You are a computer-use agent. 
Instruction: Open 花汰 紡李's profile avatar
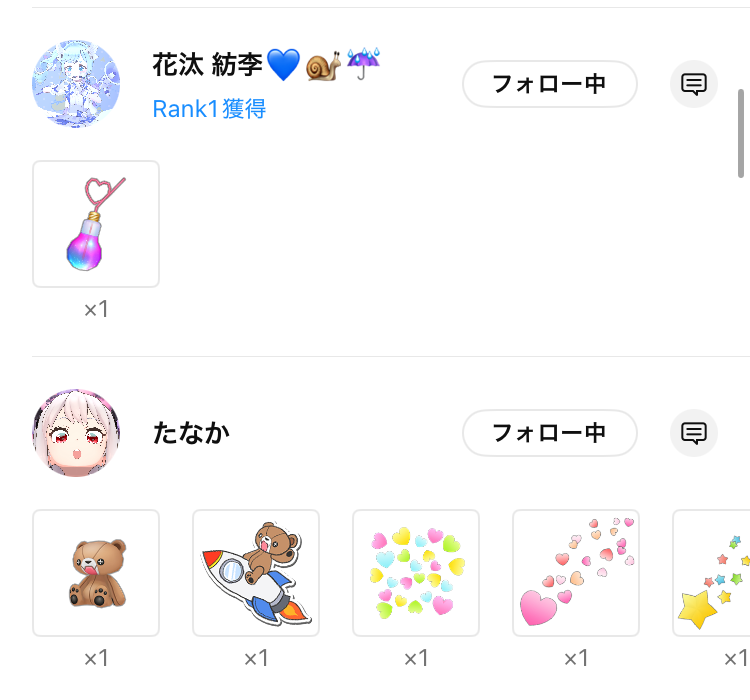pyautogui.click(x=77, y=84)
